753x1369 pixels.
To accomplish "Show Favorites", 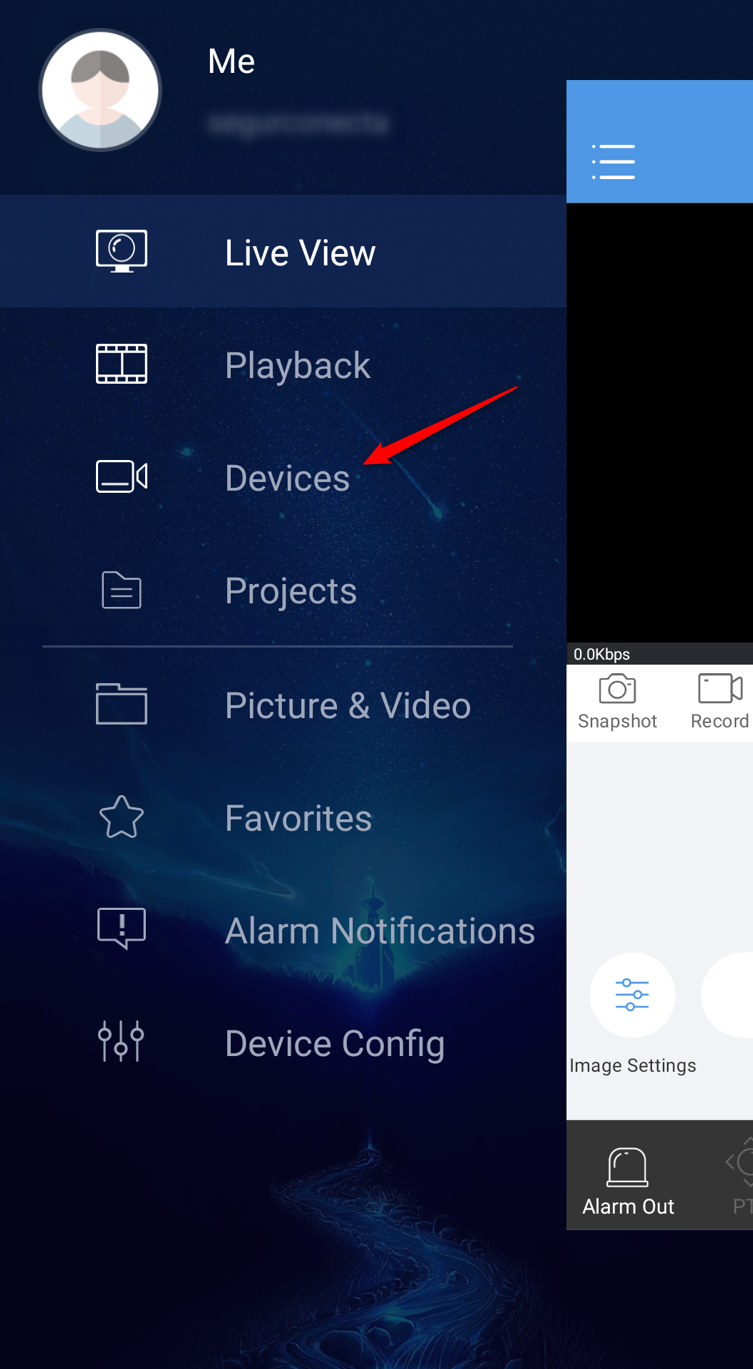I will [x=283, y=818].
